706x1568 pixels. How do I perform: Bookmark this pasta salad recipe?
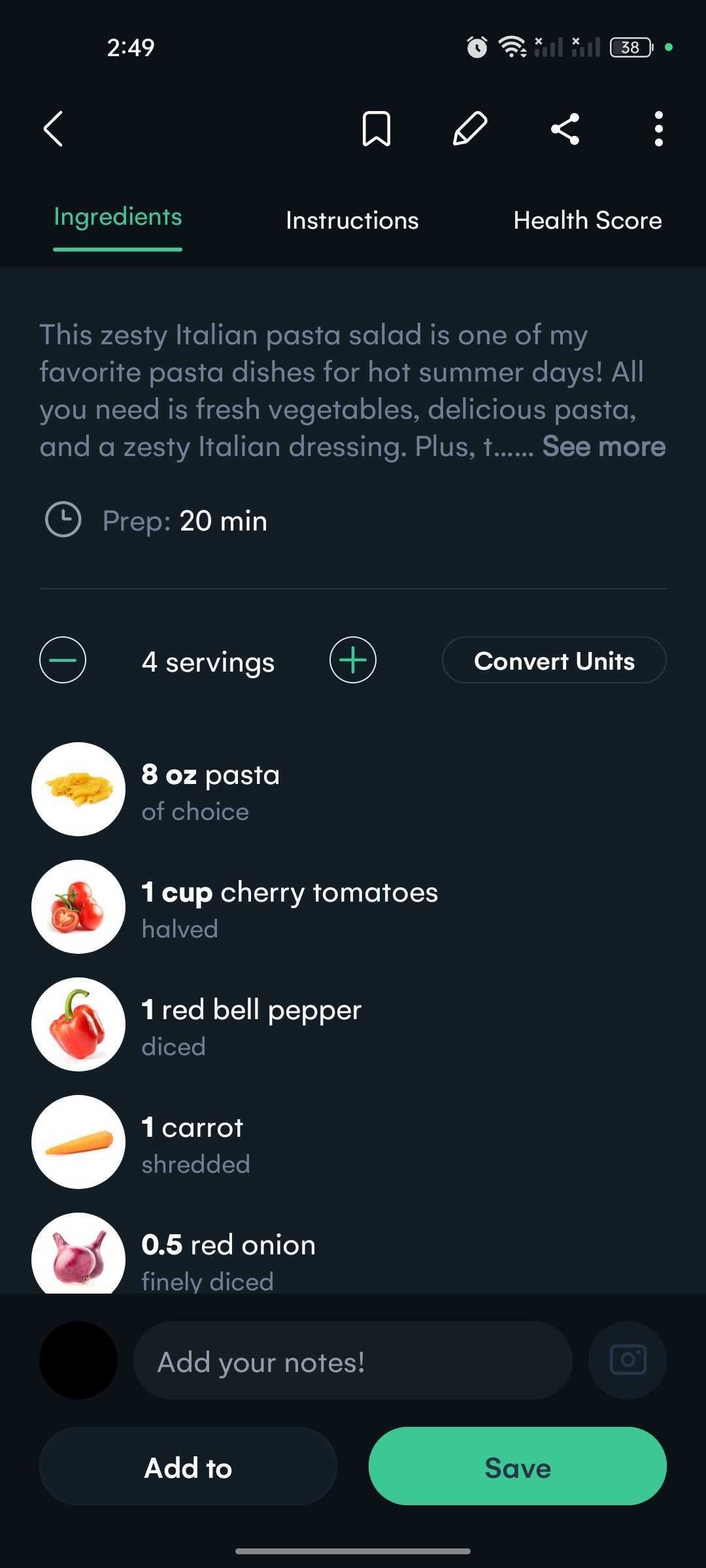pyautogui.click(x=377, y=129)
